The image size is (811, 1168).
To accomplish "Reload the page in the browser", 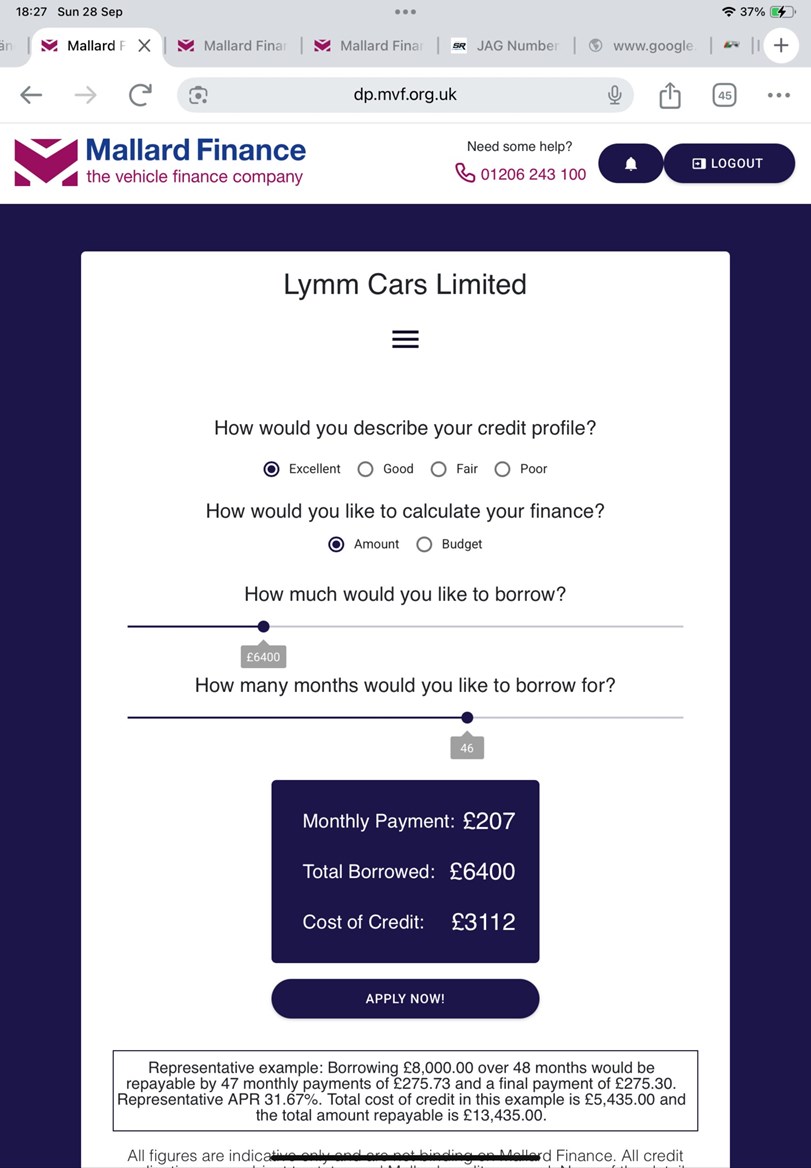I will pyautogui.click(x=140, y=95).
